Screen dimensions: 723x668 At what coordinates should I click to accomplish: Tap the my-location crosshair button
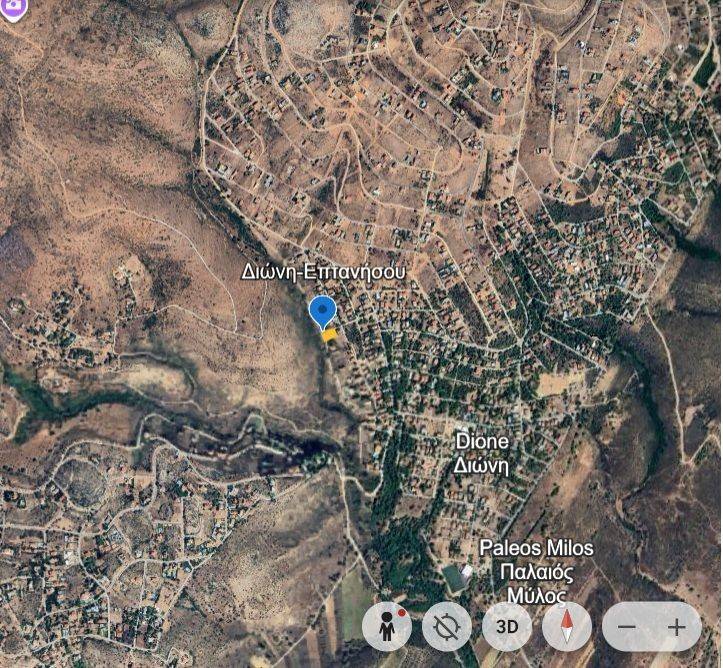click(x=446, y=627)
